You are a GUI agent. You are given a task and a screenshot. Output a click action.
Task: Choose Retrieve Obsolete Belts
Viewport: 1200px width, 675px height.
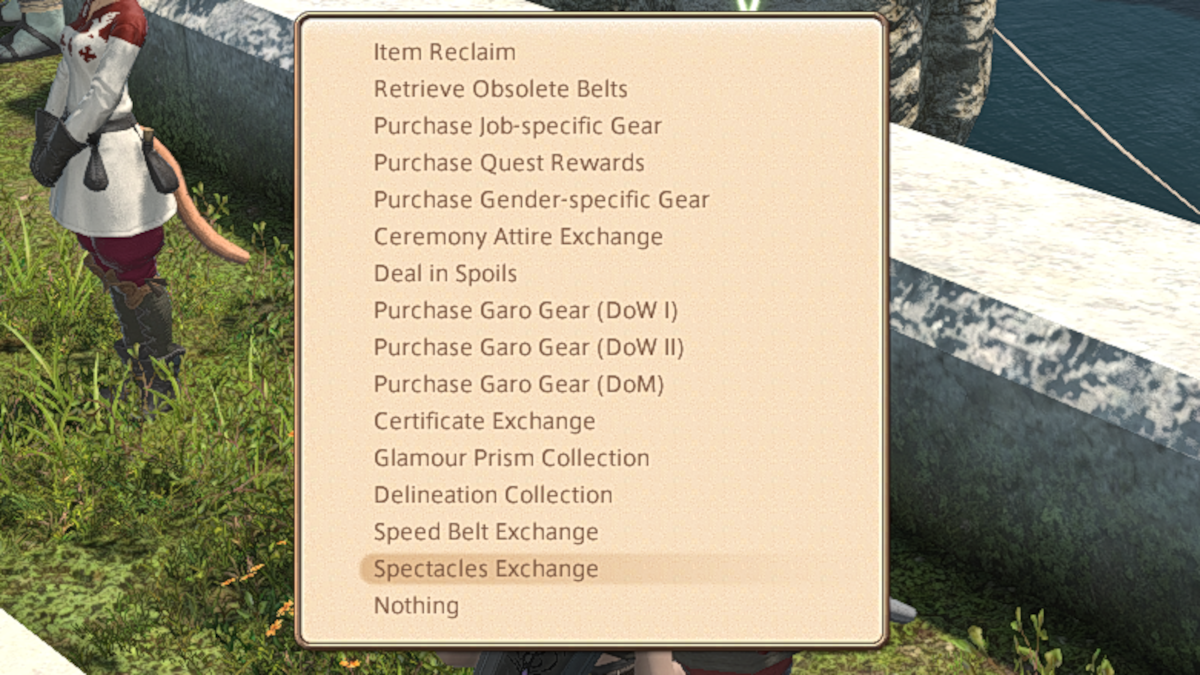coord(500,89)
